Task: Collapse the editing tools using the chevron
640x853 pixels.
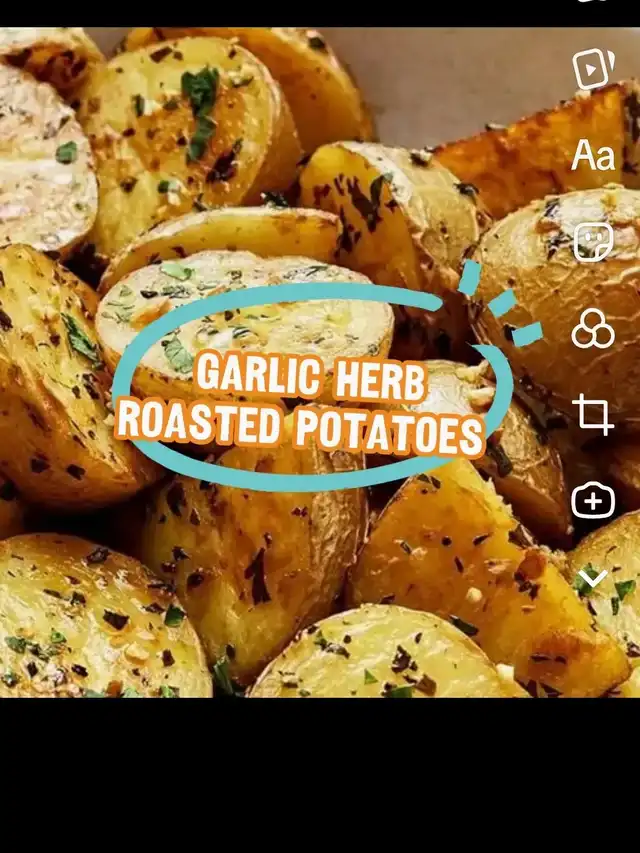Action: coord(593,578)
